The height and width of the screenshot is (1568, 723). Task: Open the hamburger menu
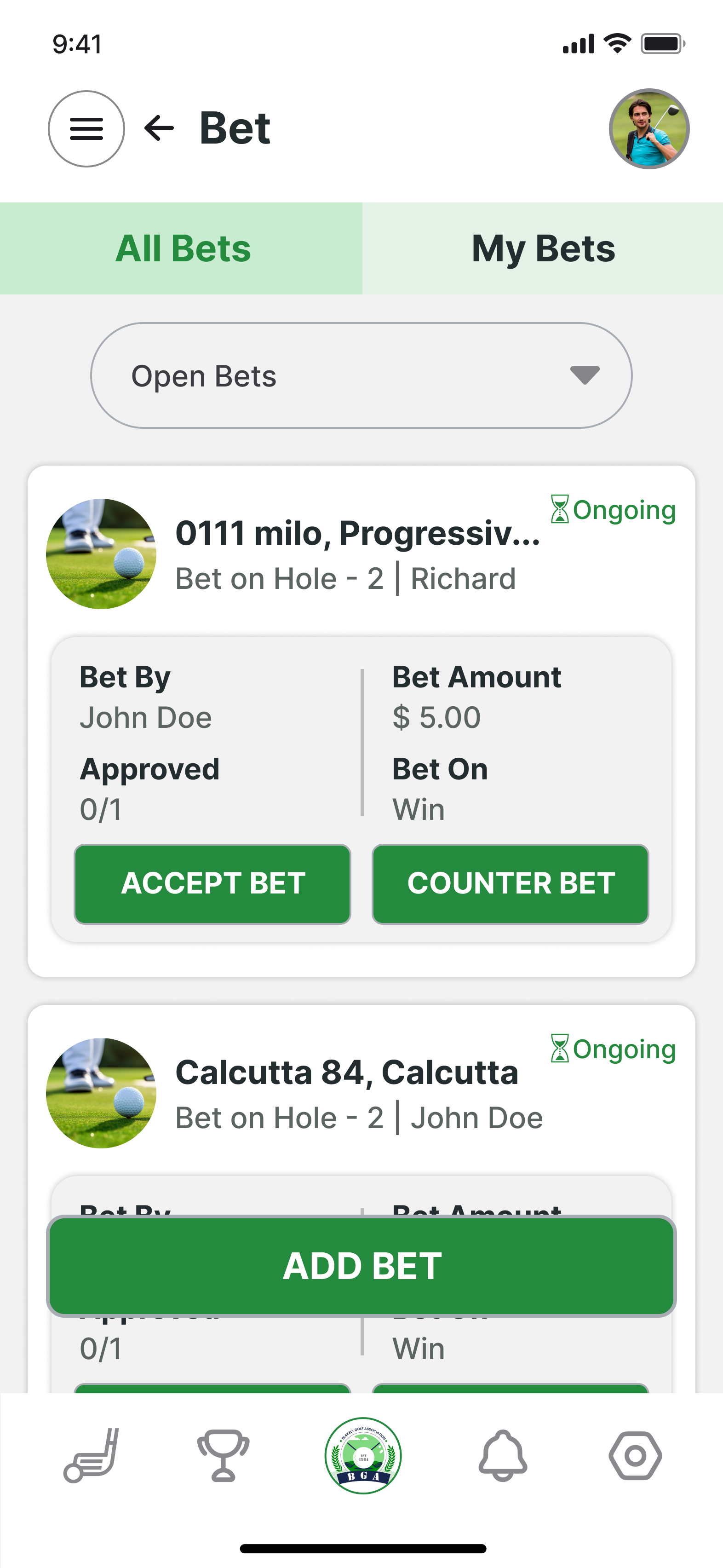86,128
